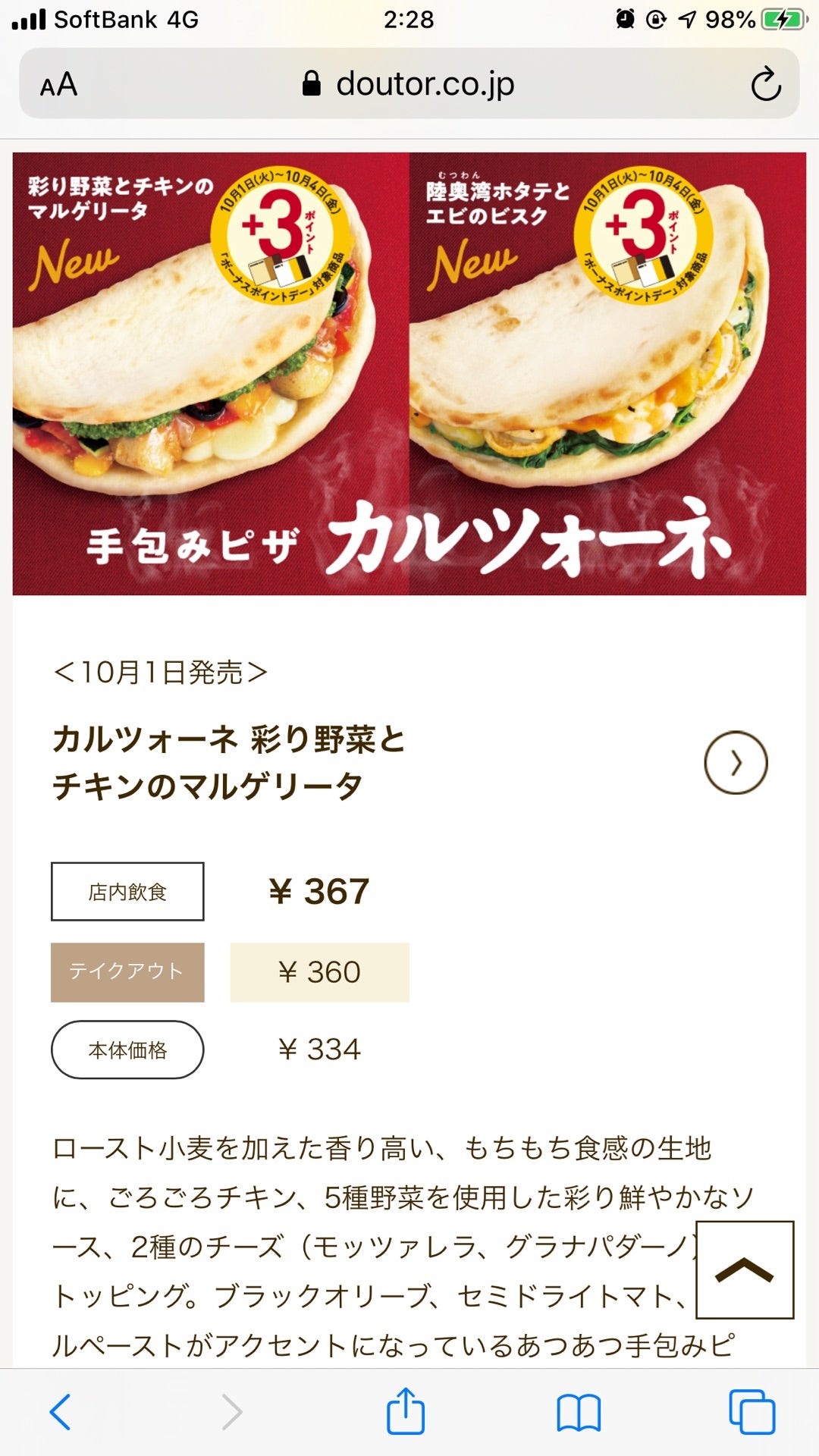Reload the current page

(765, 84)
